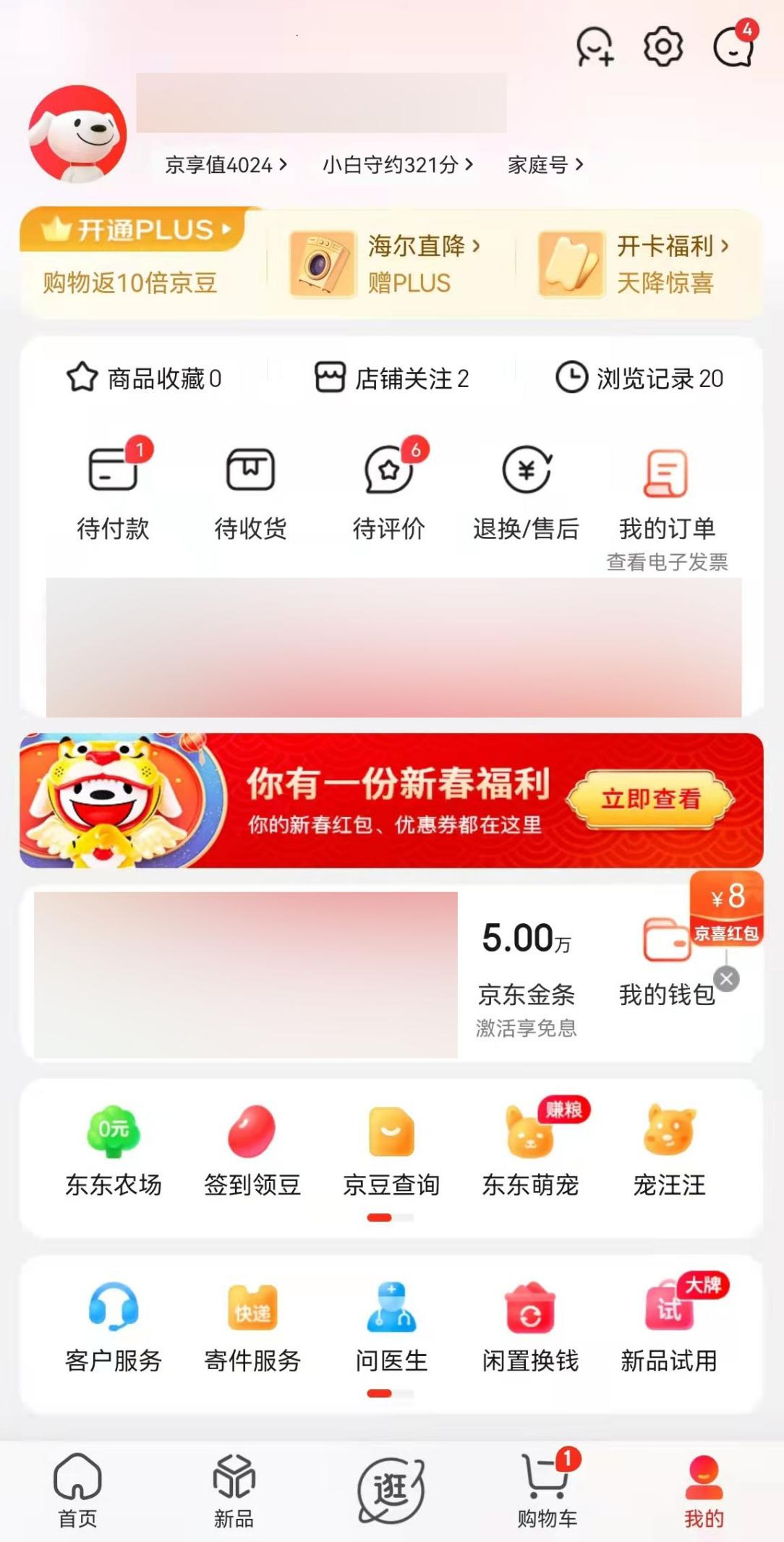Switch to the 购物车 cart tab

click(x=546, y=1491)
